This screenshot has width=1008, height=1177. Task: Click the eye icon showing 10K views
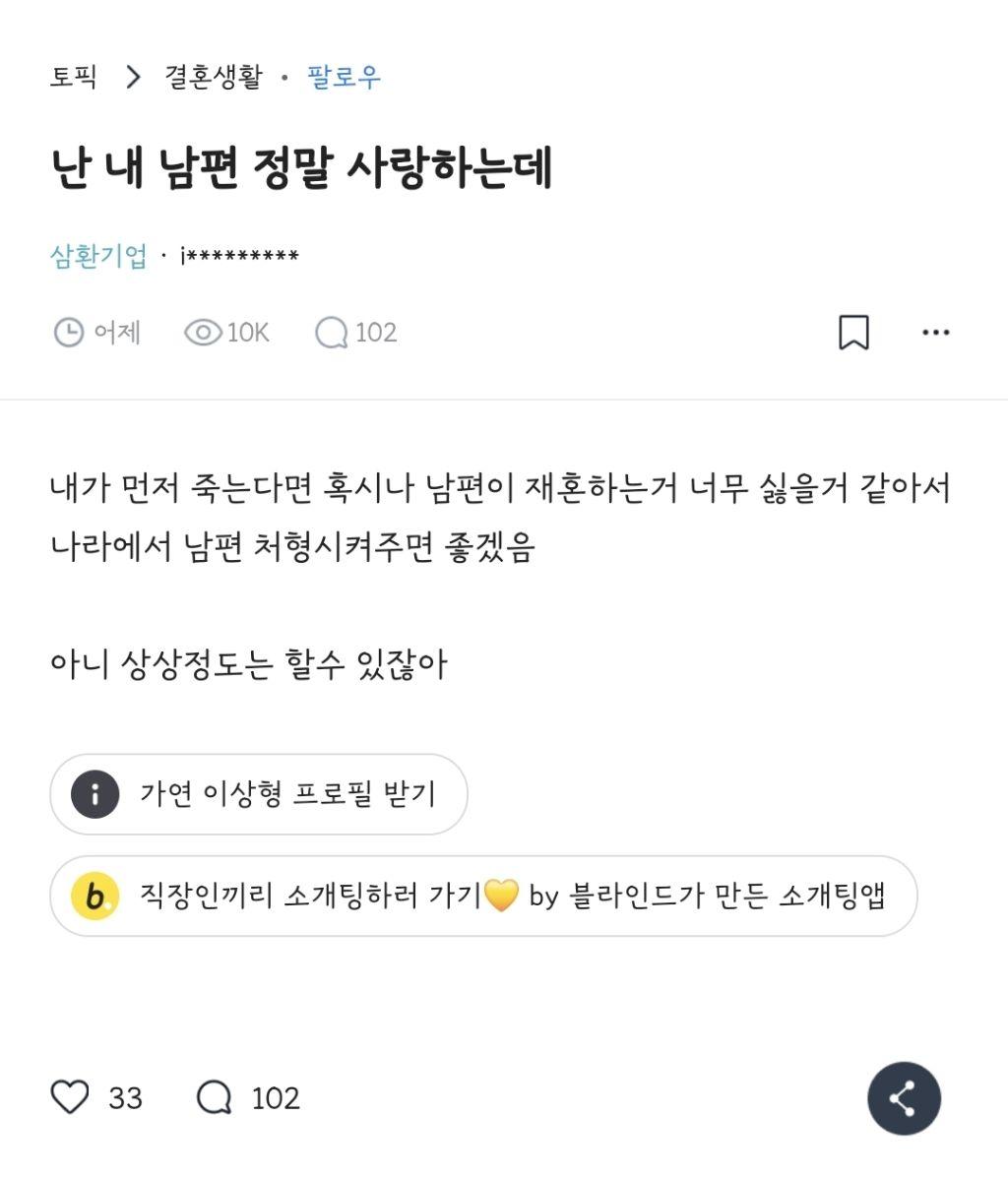(204, 332)
